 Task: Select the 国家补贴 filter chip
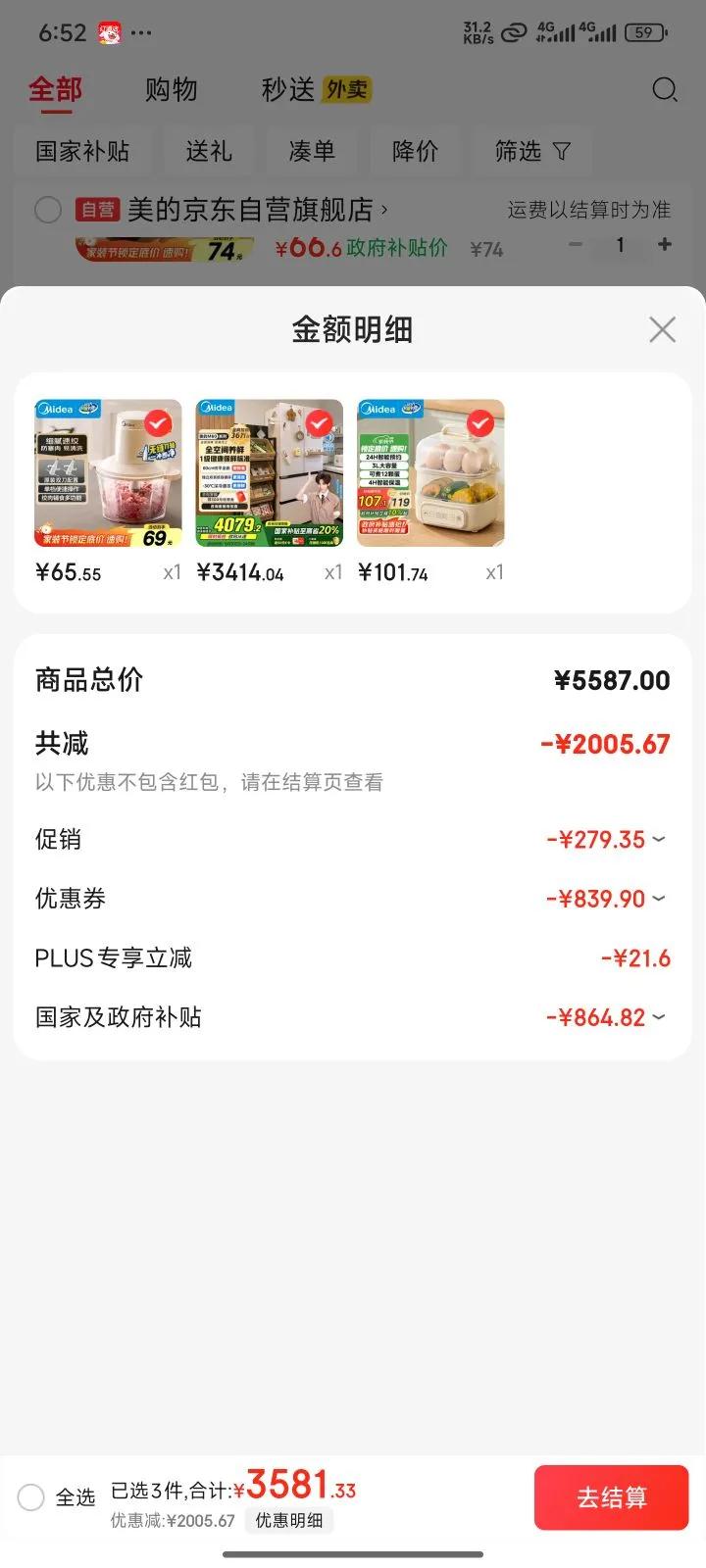[x=82, y=151]
